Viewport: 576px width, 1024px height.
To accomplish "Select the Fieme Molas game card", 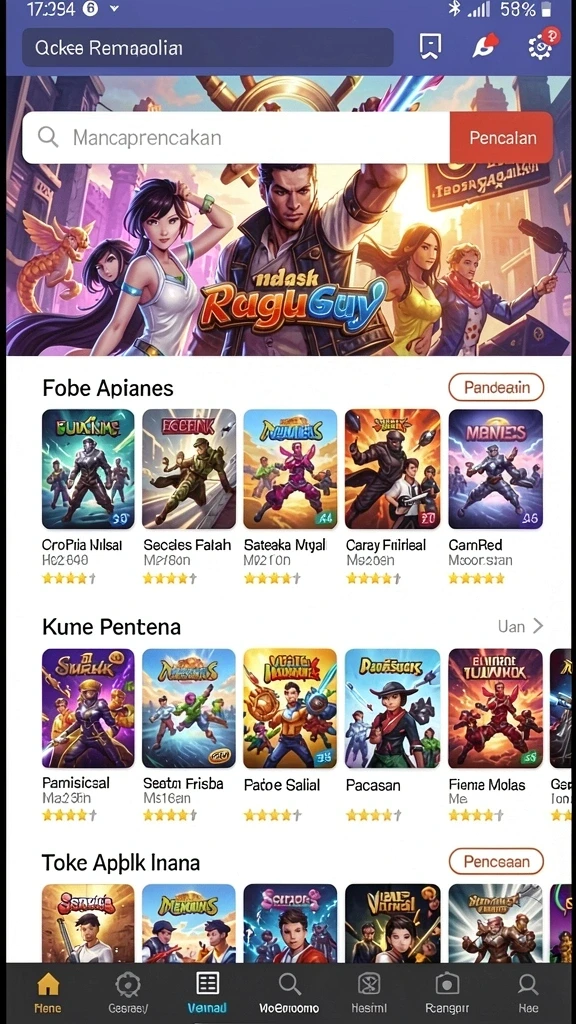I will click(x=495, y=735).
